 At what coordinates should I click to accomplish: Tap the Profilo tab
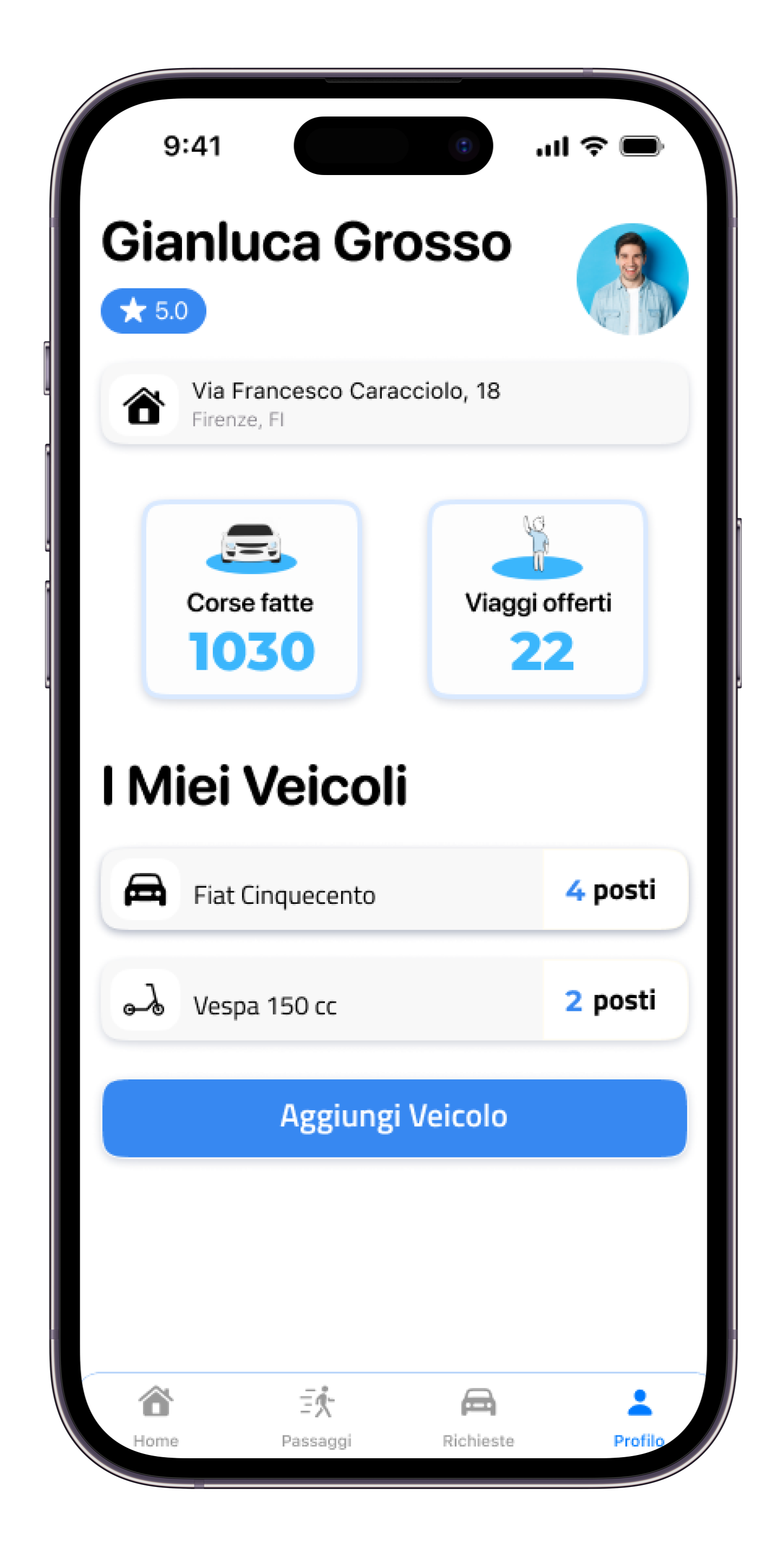(x=639, y=1416)
